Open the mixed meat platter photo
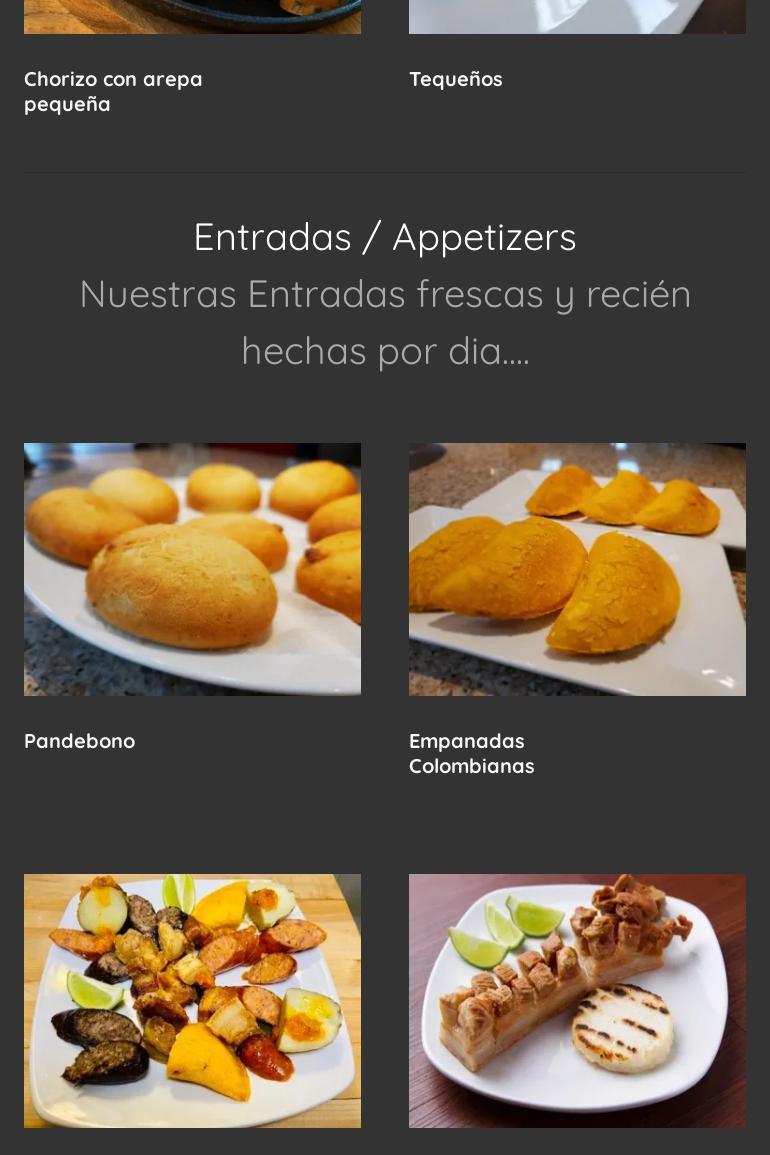The height and width of the screenshot is (1155, 770). 192,1000
